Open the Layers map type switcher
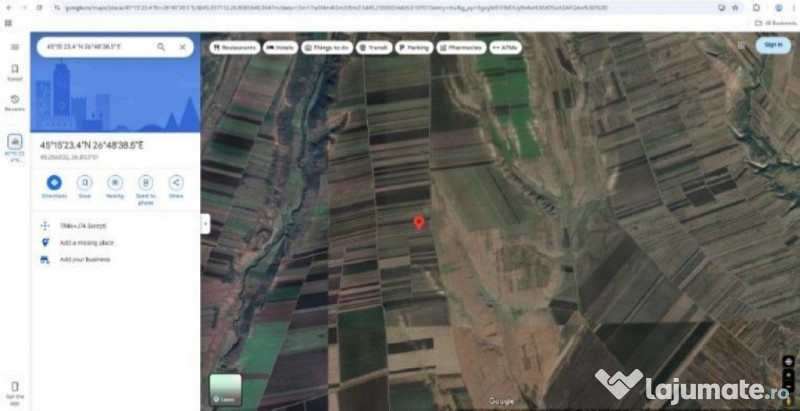Screen dimensions: 800x411 [x=226, y=389]
